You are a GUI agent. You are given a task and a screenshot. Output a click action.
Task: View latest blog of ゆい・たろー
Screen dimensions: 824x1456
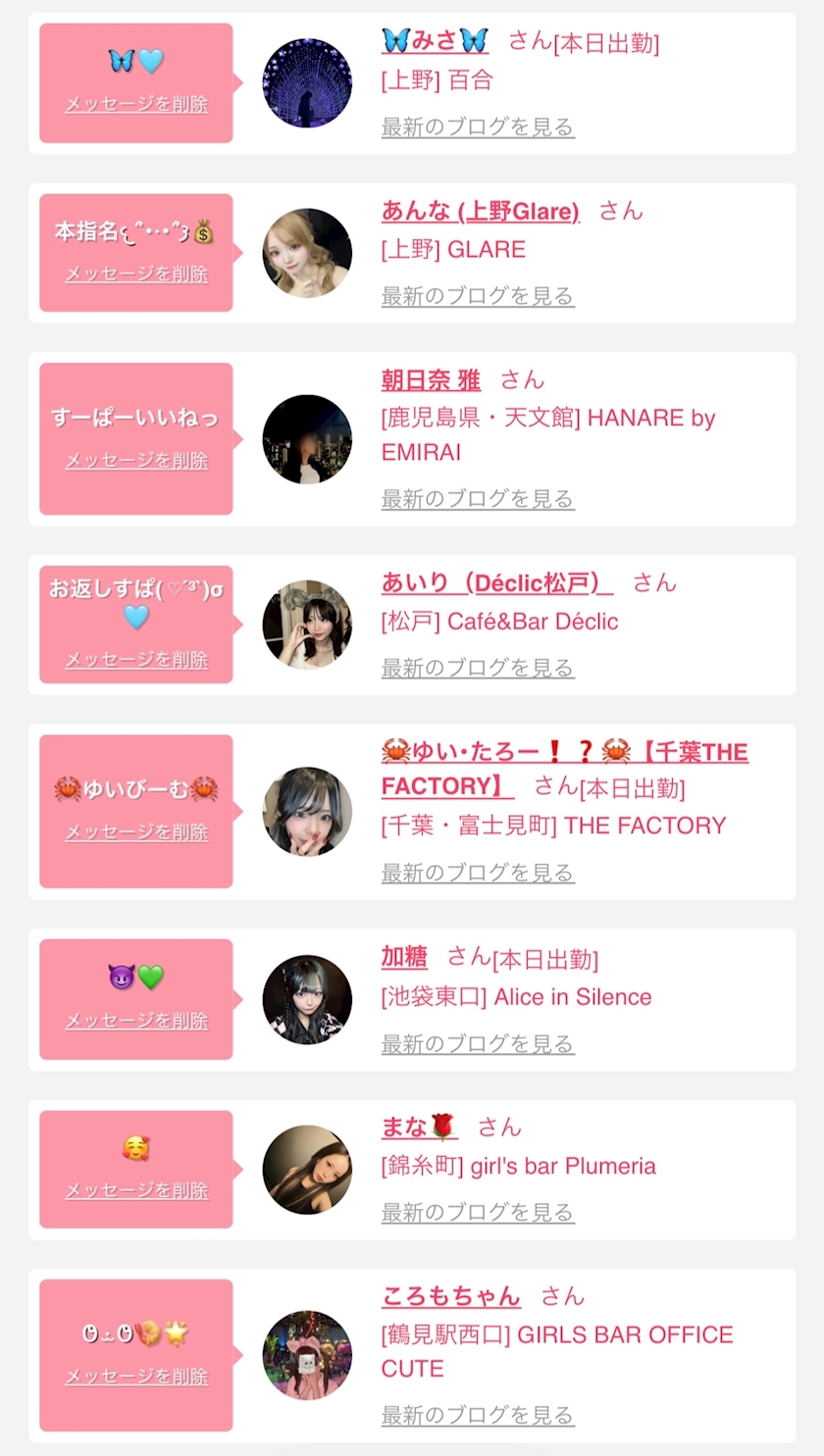tap(478, 873)
